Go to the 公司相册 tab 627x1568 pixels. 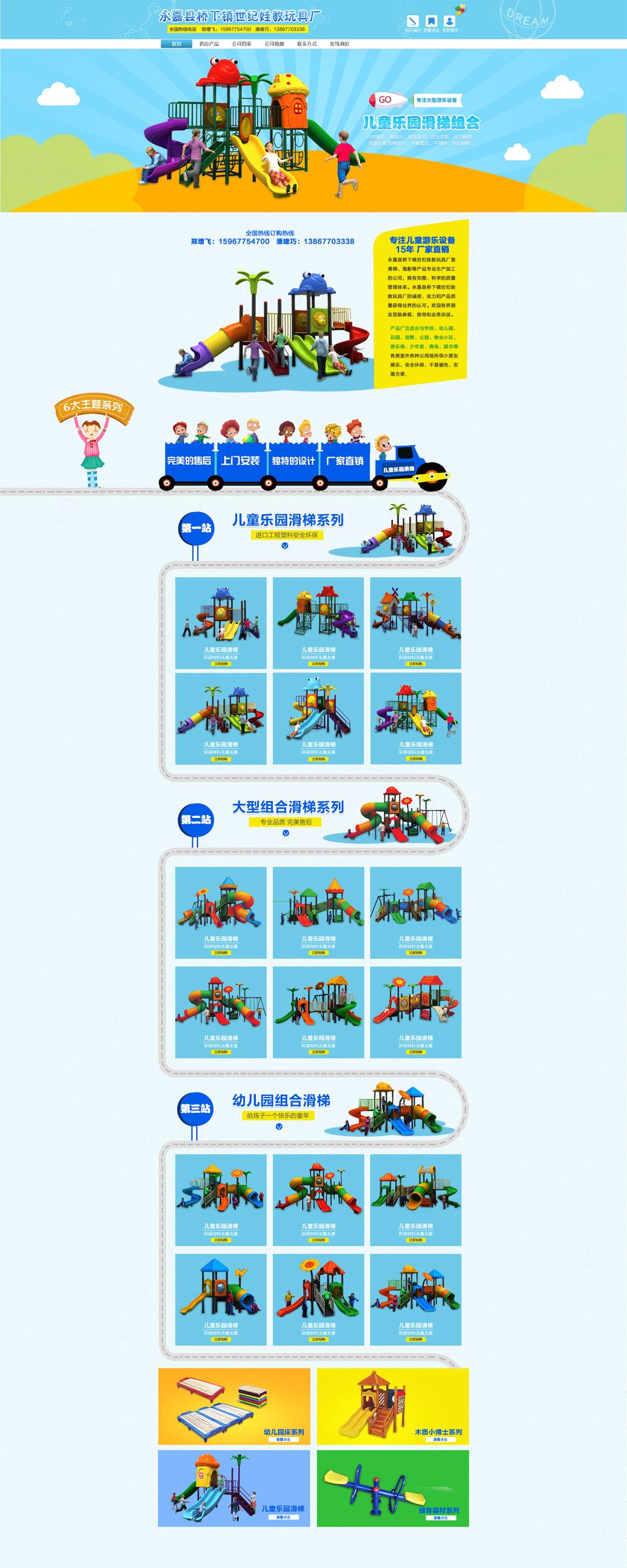274,44
